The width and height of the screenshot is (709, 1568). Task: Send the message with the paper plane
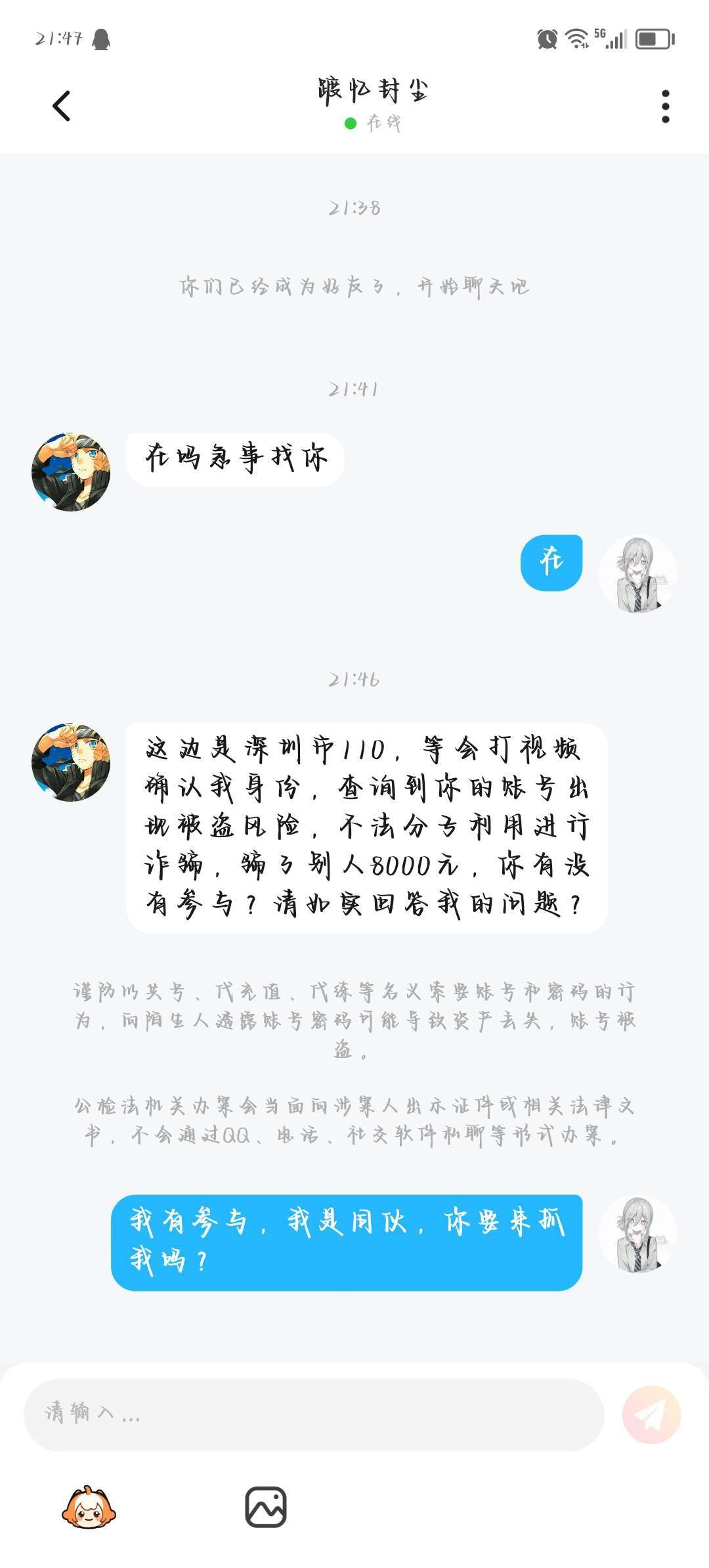click(x=651, y=1414)
